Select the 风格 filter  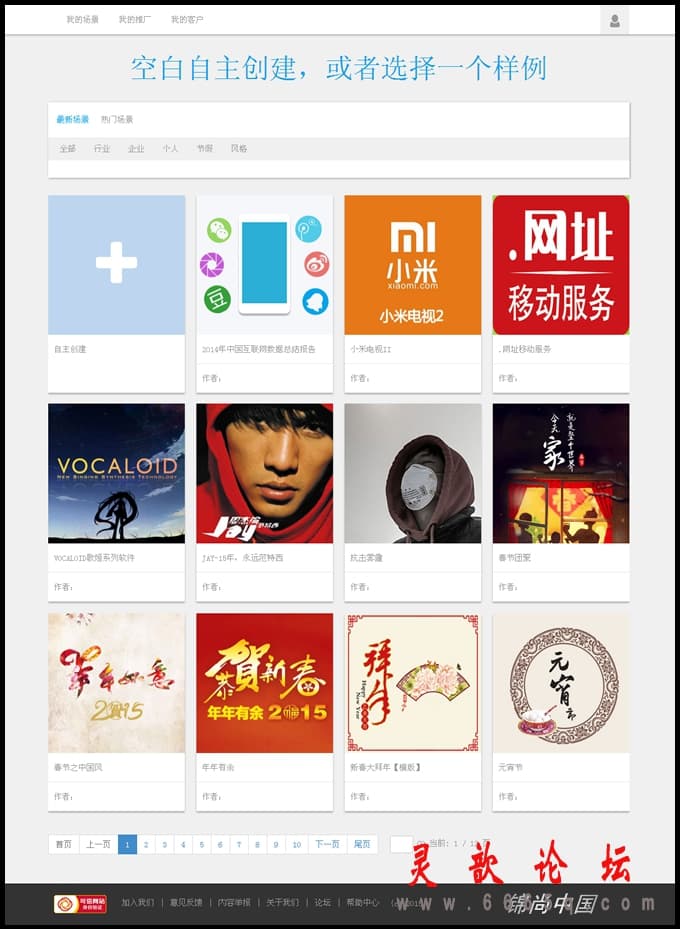[x=239, y=148]
